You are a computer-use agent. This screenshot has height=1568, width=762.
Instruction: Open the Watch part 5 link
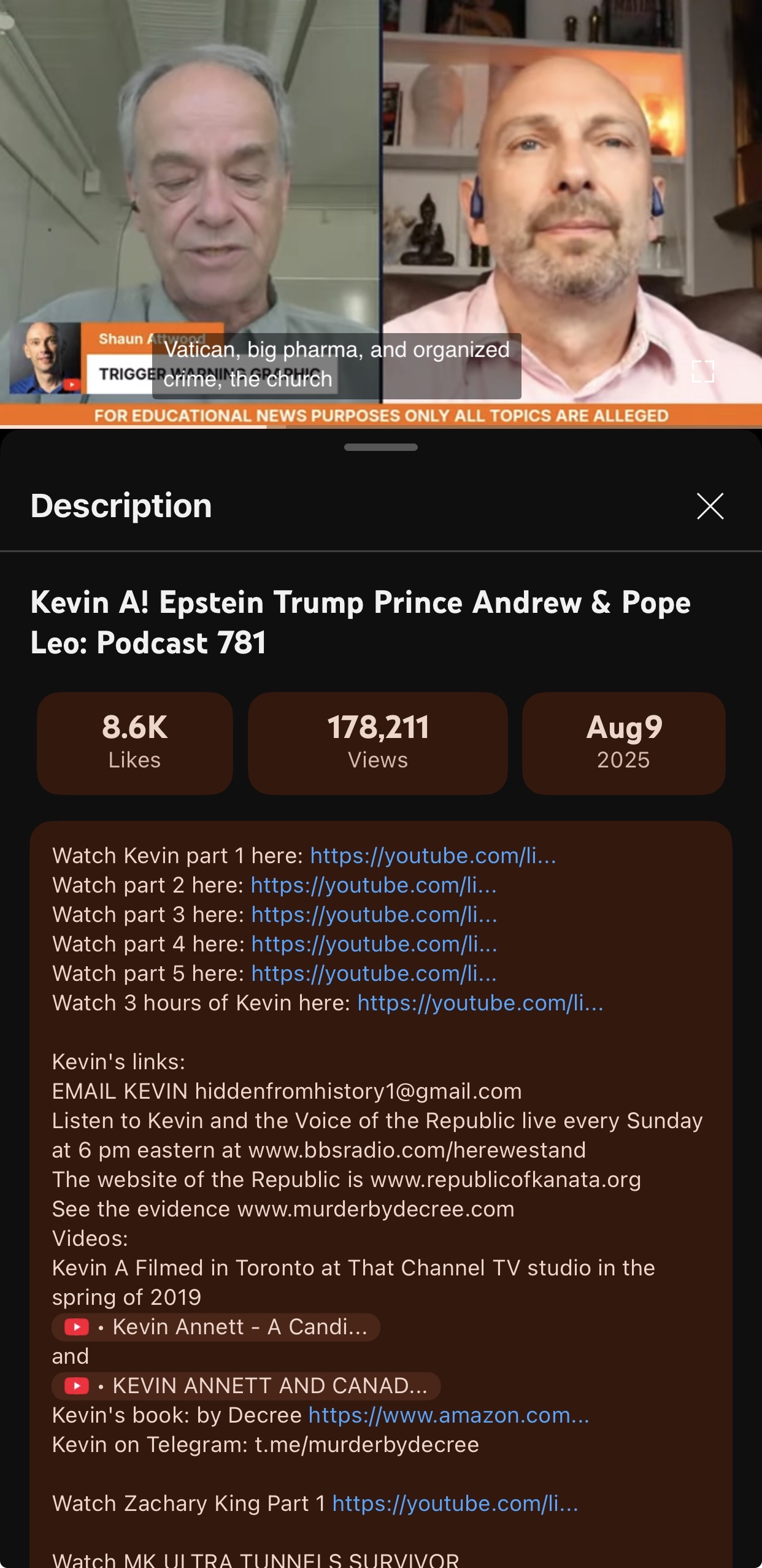374,974
